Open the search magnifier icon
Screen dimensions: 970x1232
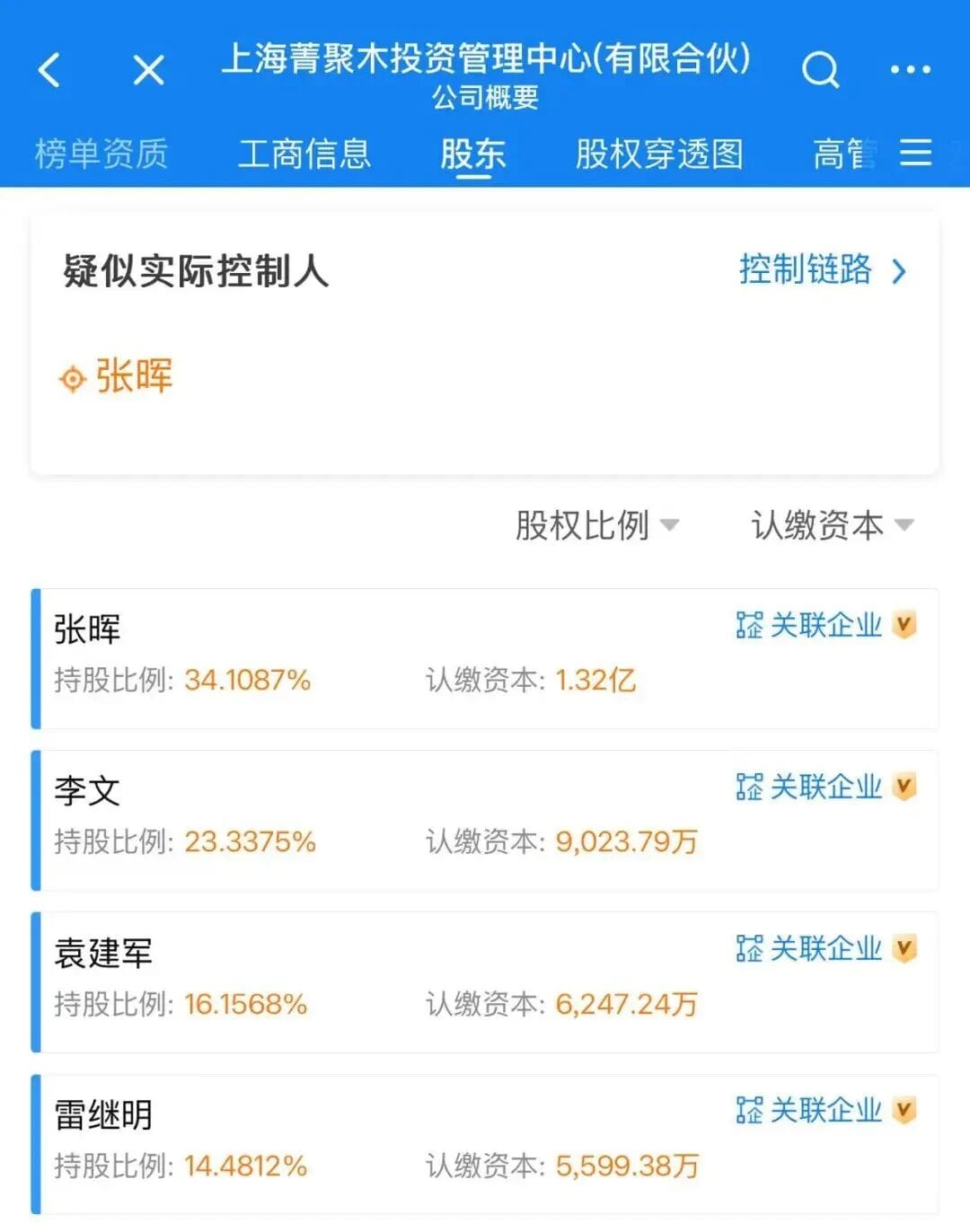point(819,69)
